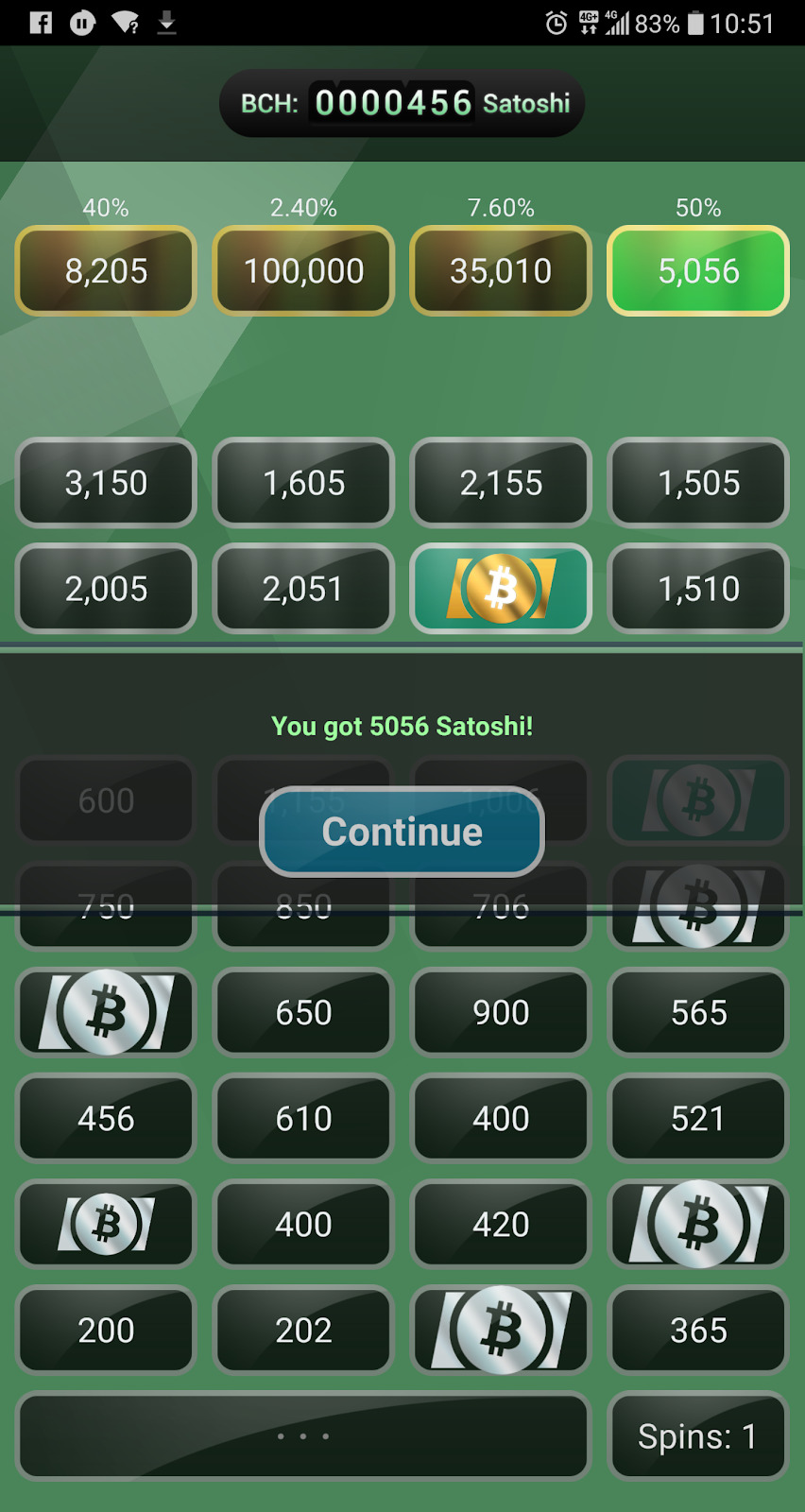This screenshot has height=1512, width=805.
Task: Select the 610 tile
Action: click(x=303, y=1118)
